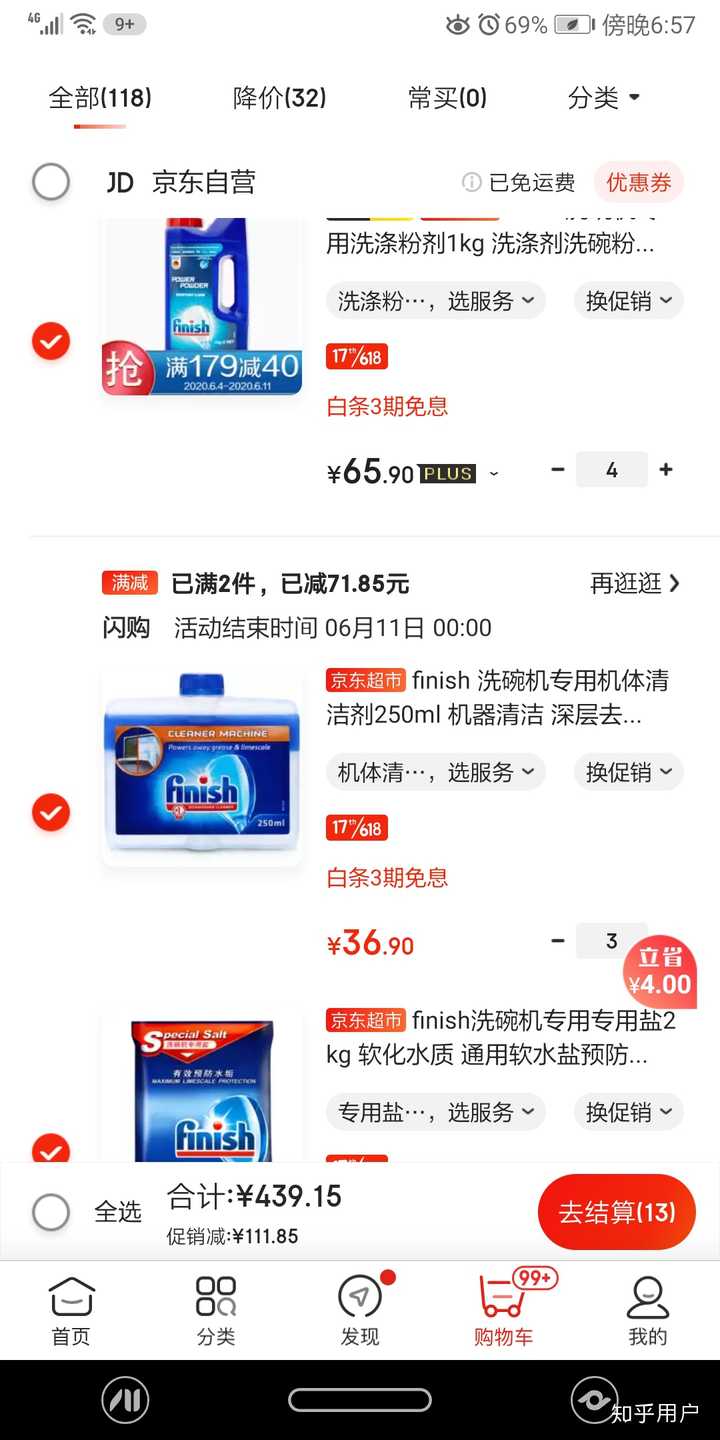The height and width of the screenshot is (1440, 720).
Task: Open 换促销 for the 专用盐 item
Action: 629,1112
